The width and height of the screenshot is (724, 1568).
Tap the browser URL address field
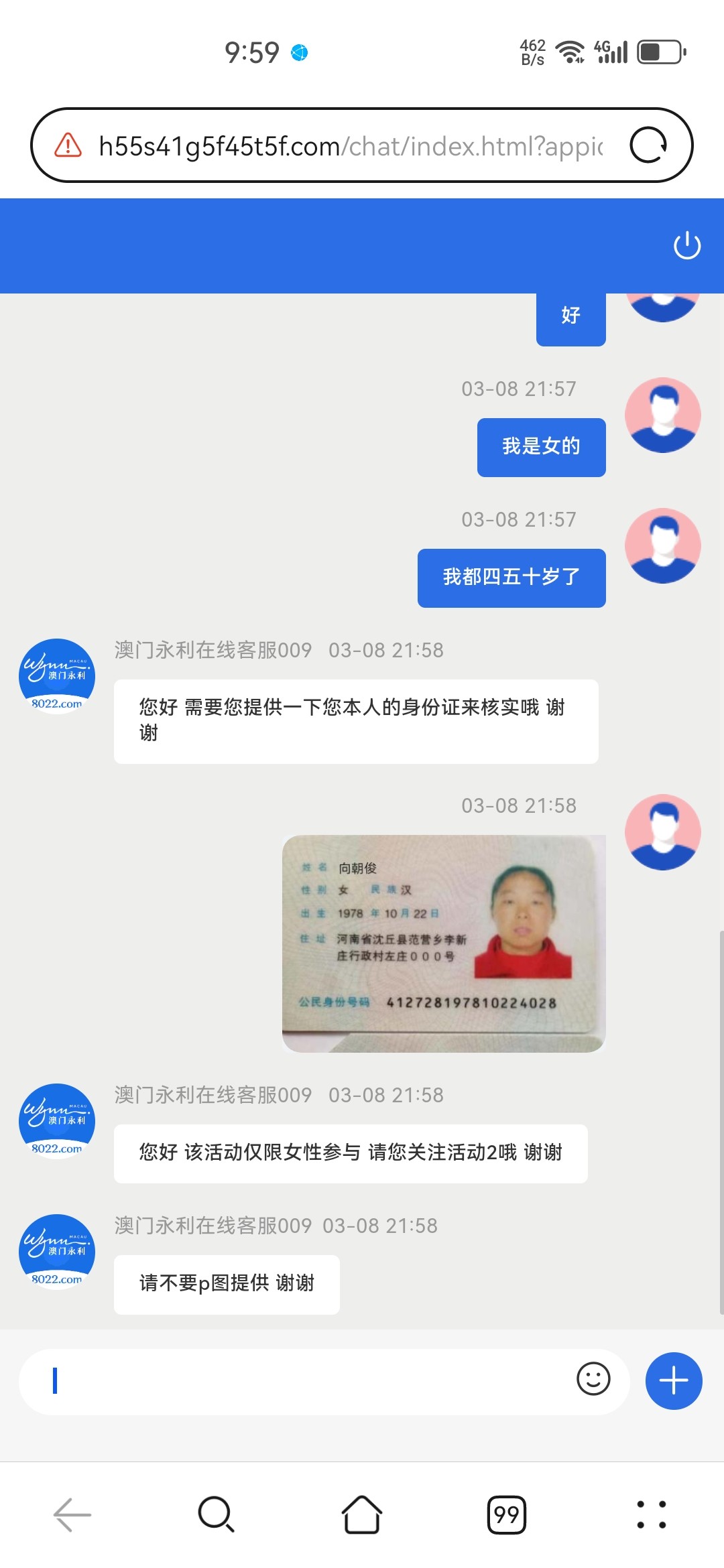tap(350, 146)
